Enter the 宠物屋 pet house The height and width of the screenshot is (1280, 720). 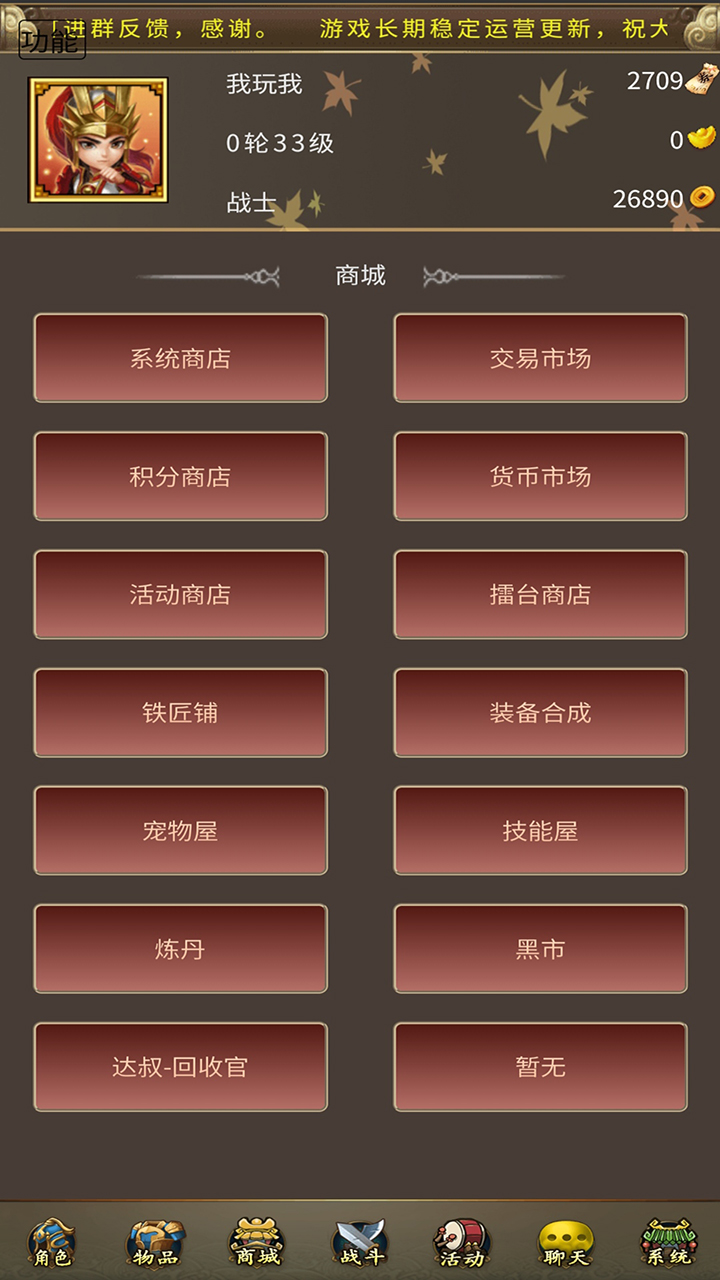click(180, 830)
